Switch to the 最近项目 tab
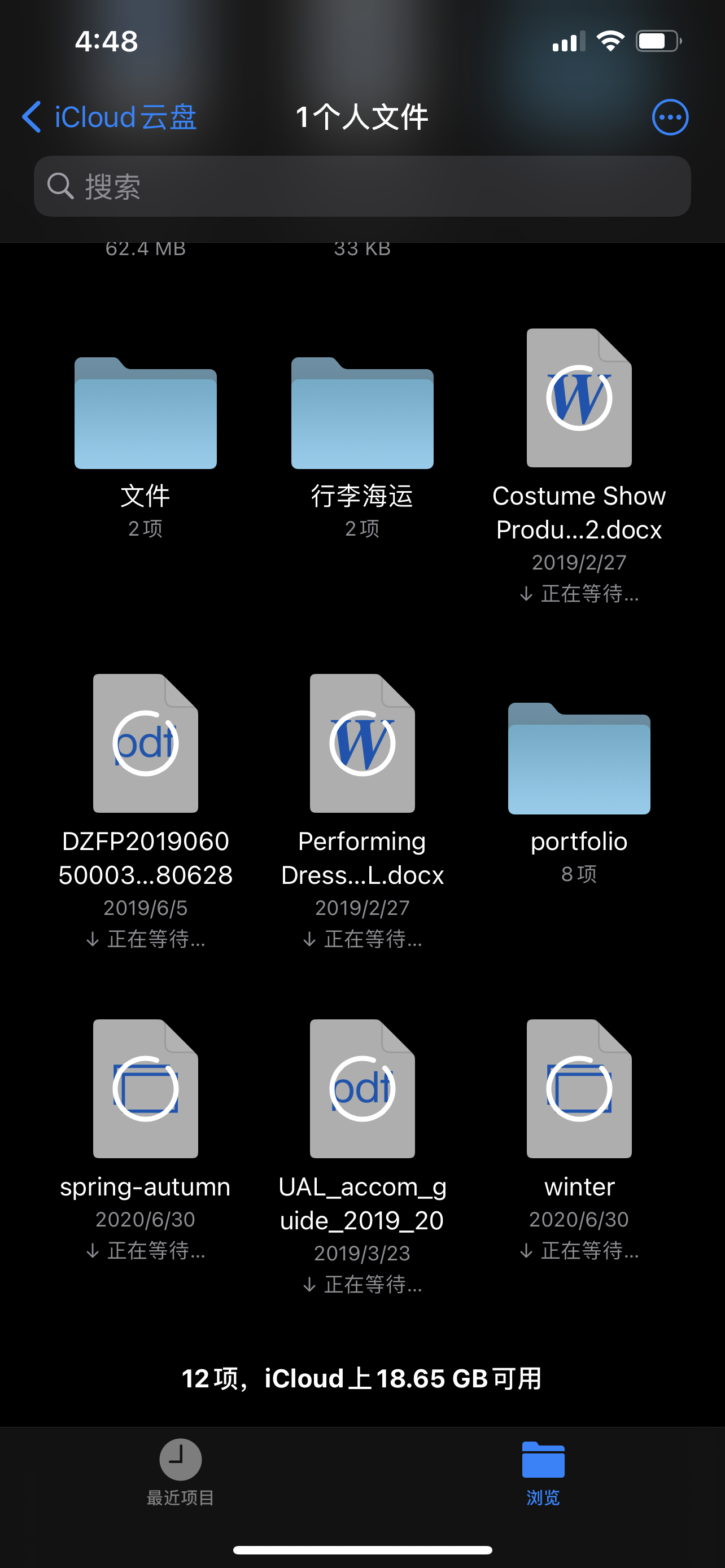 [x=181, y=1470]
